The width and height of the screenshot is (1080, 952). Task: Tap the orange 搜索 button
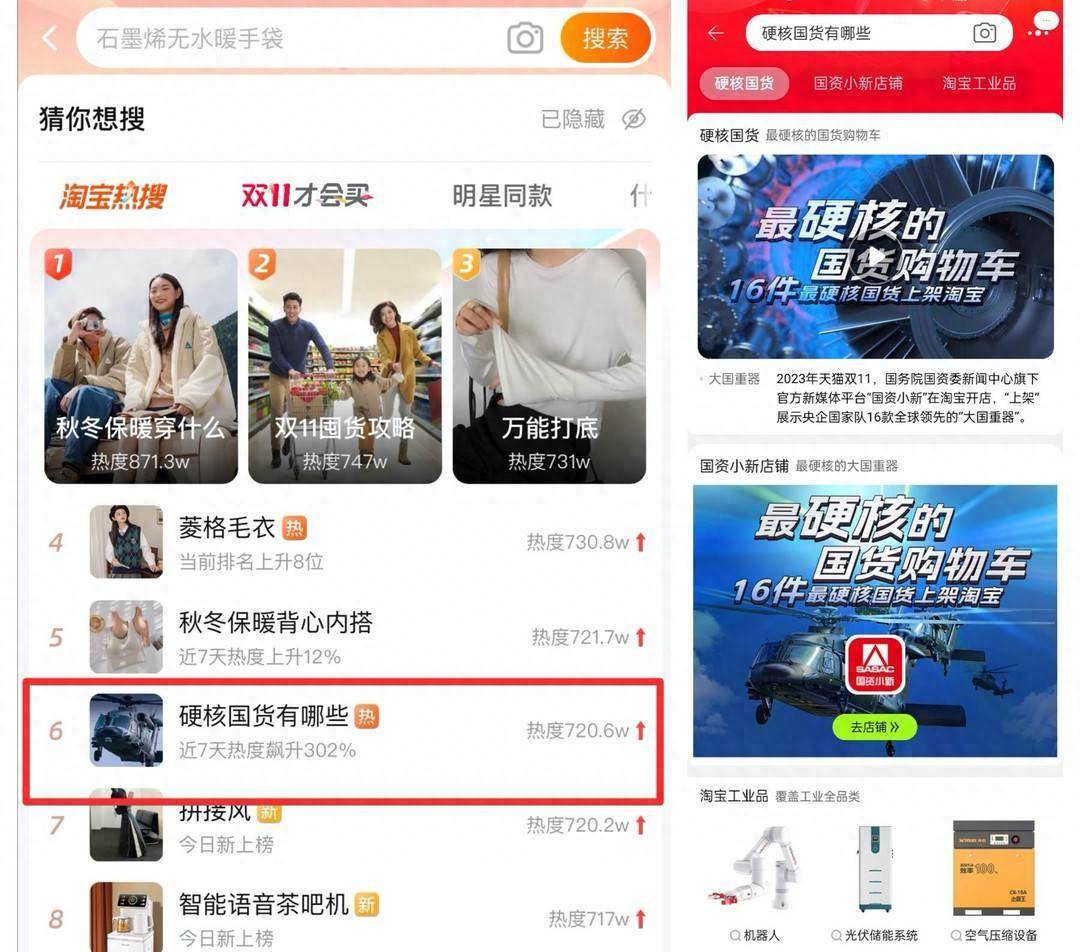tap(605, 39)
